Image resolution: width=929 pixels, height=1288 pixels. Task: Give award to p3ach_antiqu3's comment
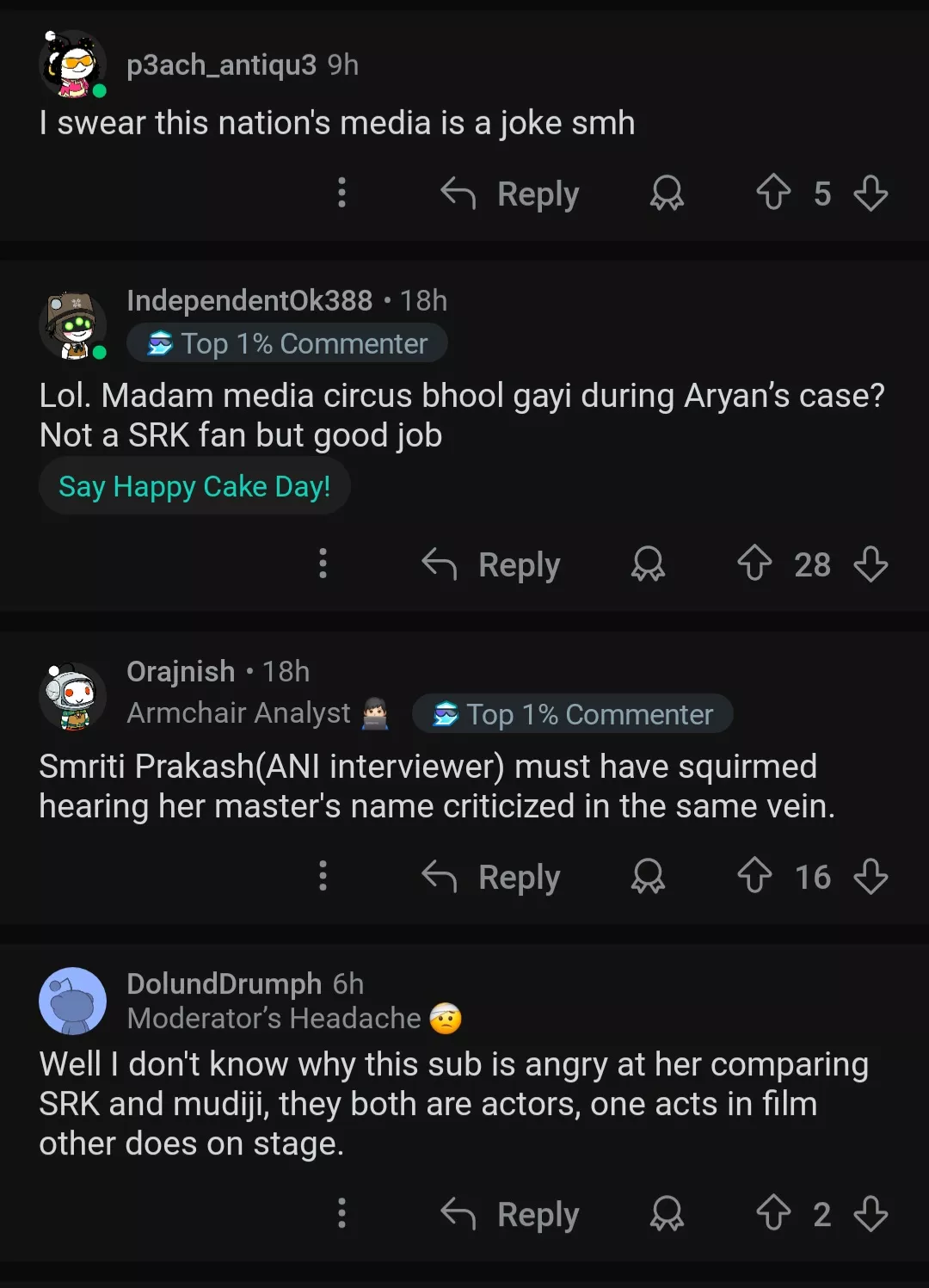[667, 193]
